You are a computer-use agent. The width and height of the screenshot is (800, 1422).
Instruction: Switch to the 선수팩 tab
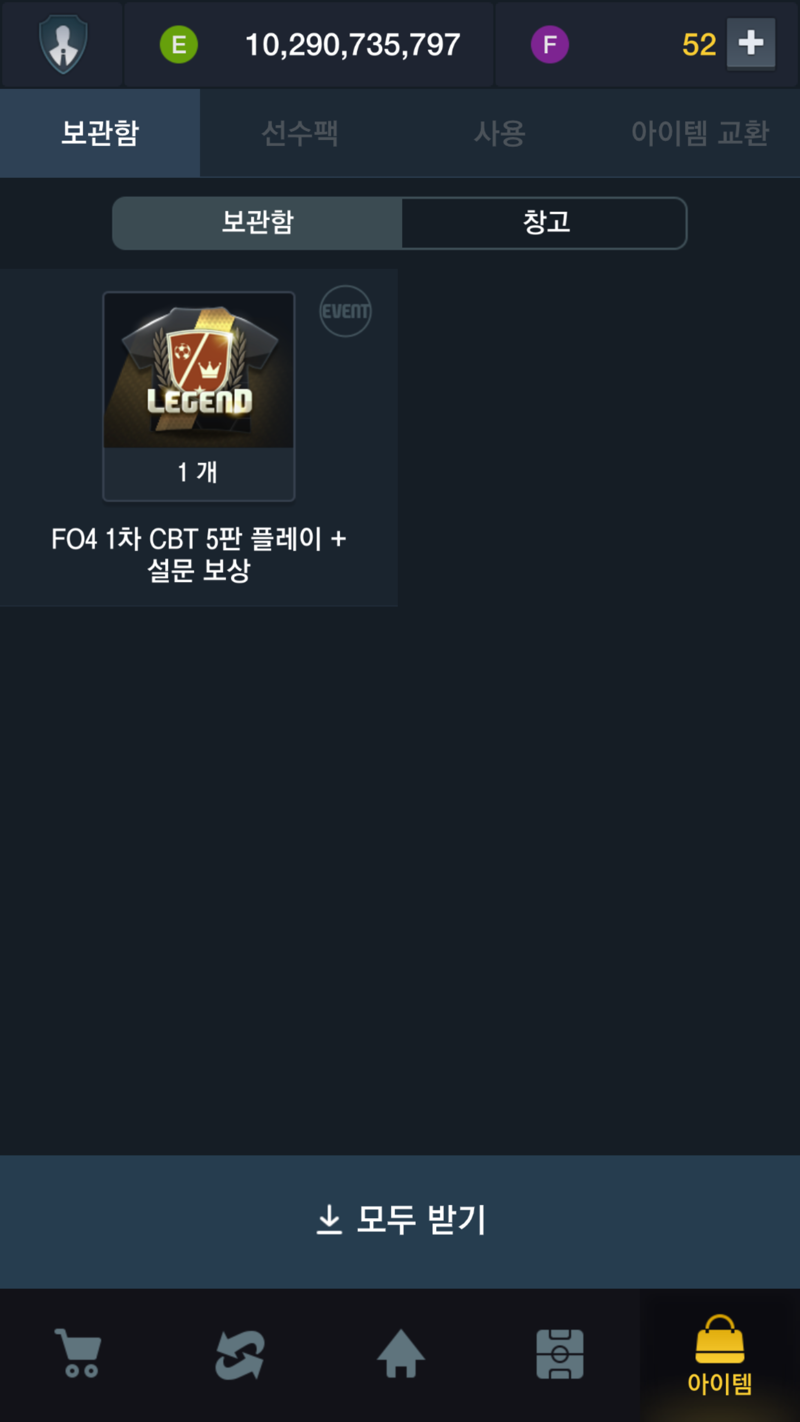click(x=300, y=133)
